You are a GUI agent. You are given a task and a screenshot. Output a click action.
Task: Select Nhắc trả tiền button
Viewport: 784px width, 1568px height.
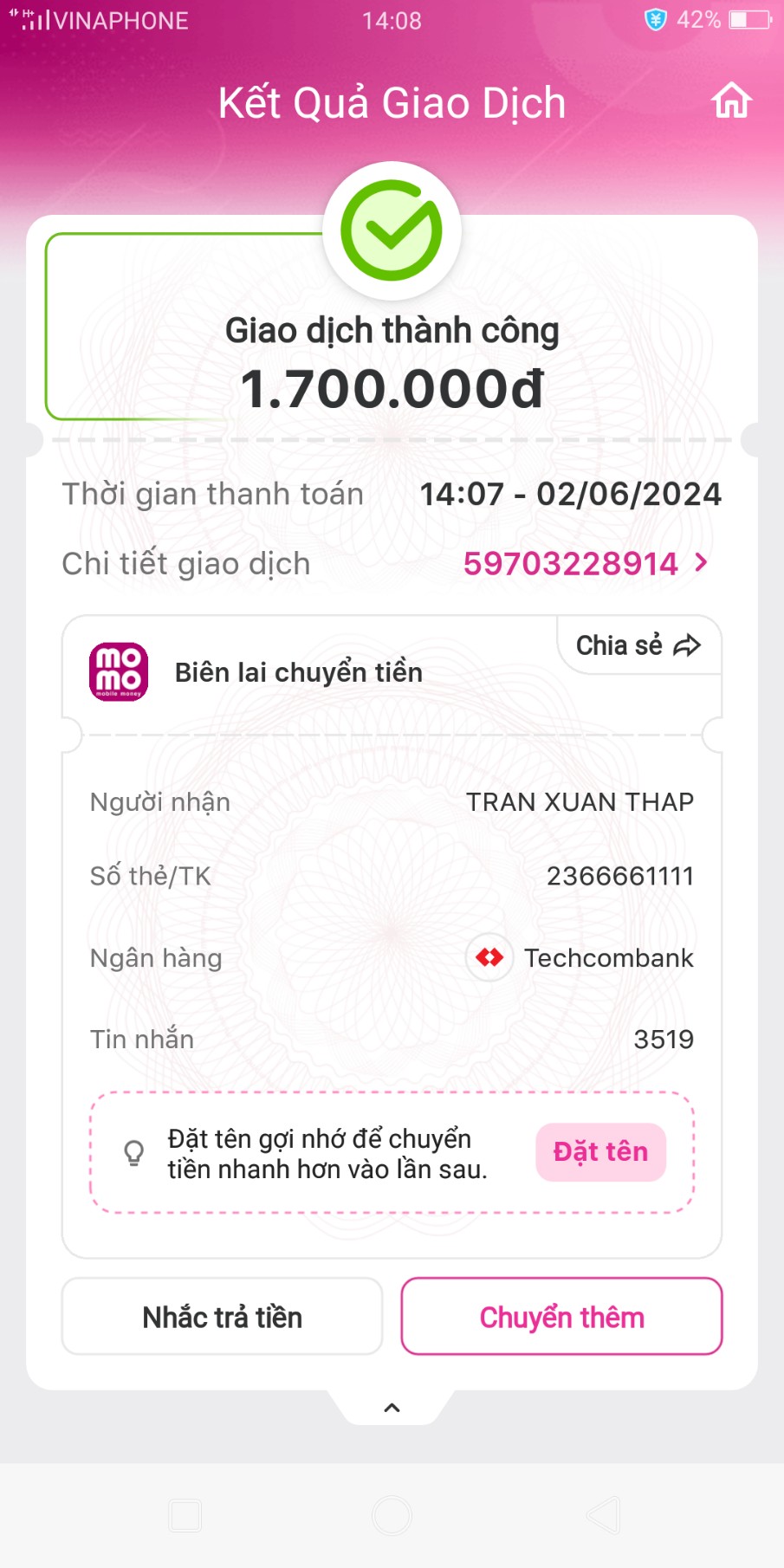pos(222,1317)
